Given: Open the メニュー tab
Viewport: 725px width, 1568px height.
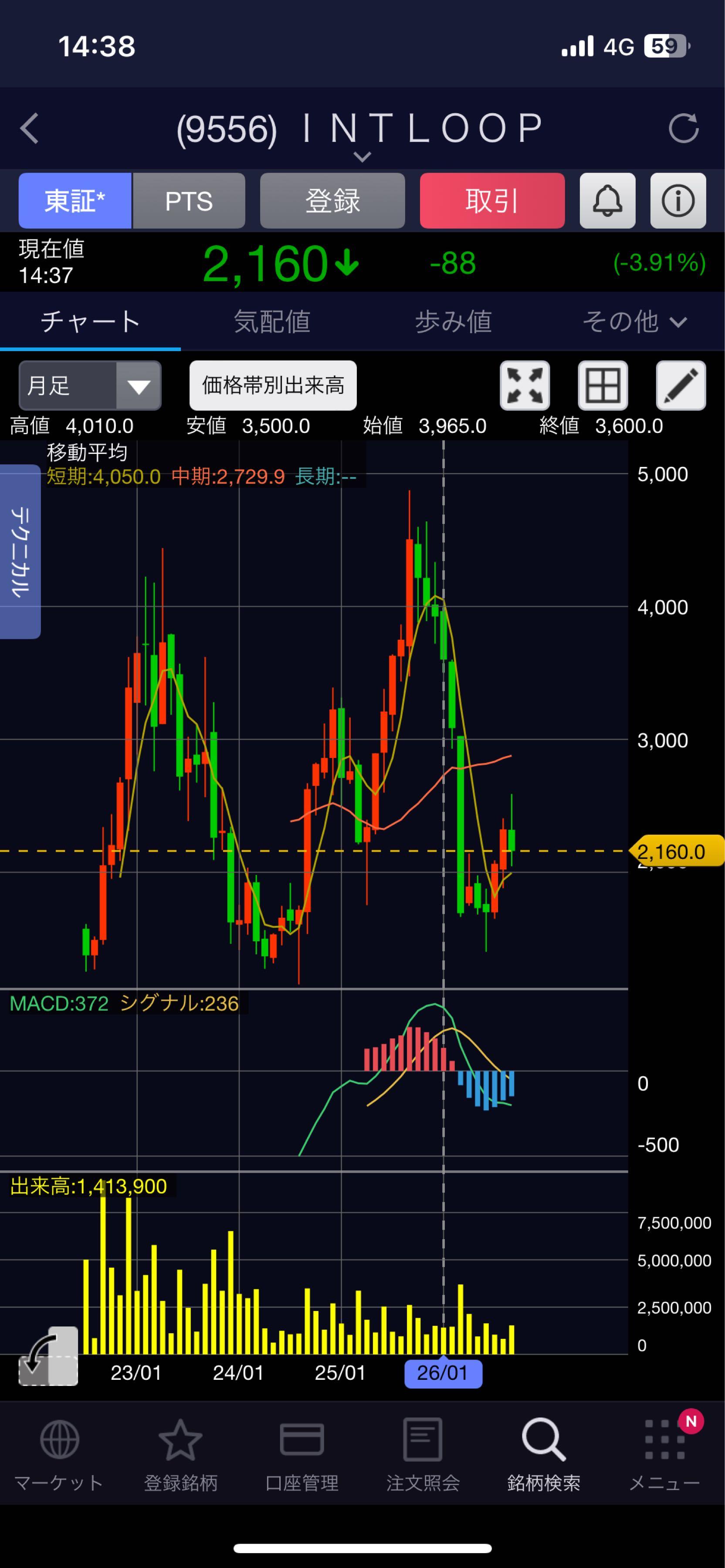Looking at the screenshot, I should click(x=665, y=1455).
